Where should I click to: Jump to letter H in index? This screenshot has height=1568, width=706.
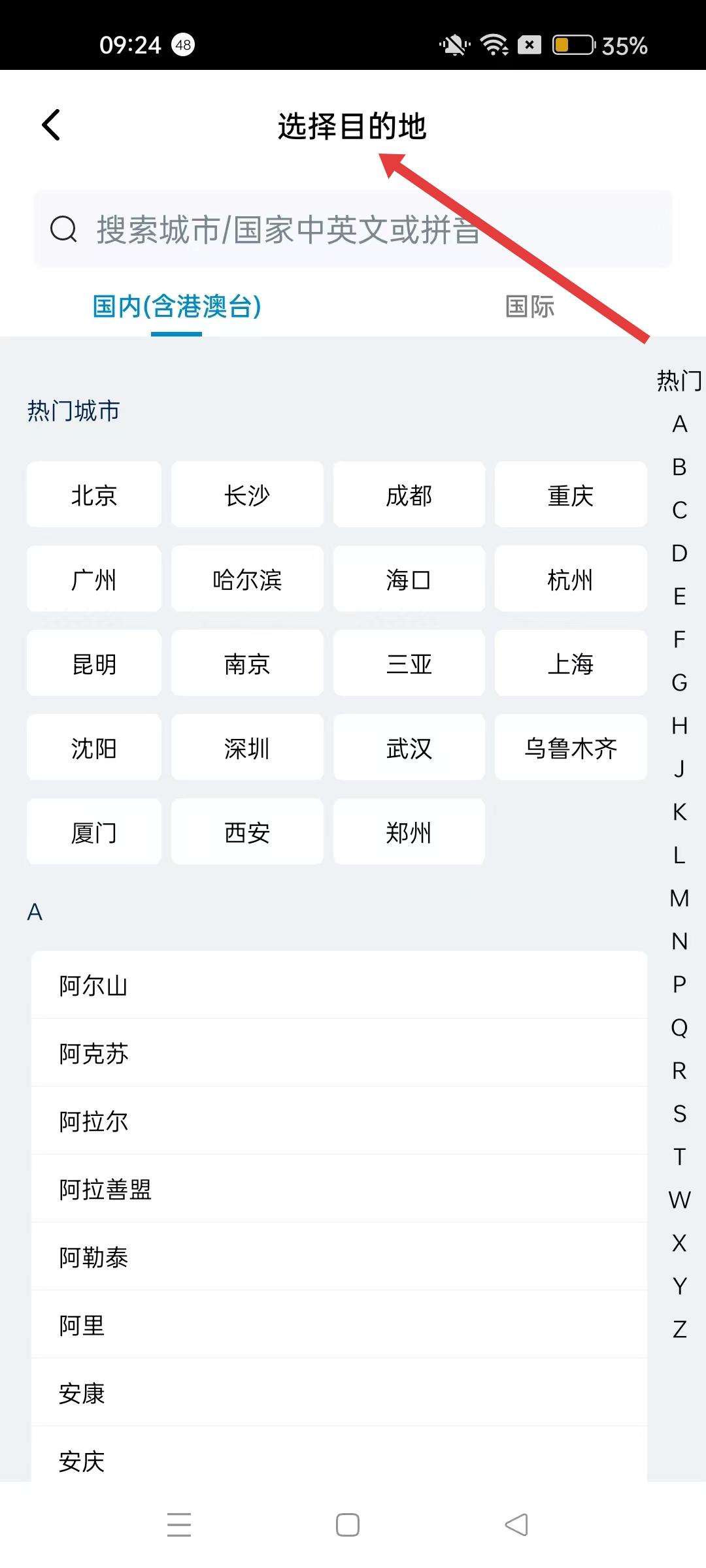point(679,725)
